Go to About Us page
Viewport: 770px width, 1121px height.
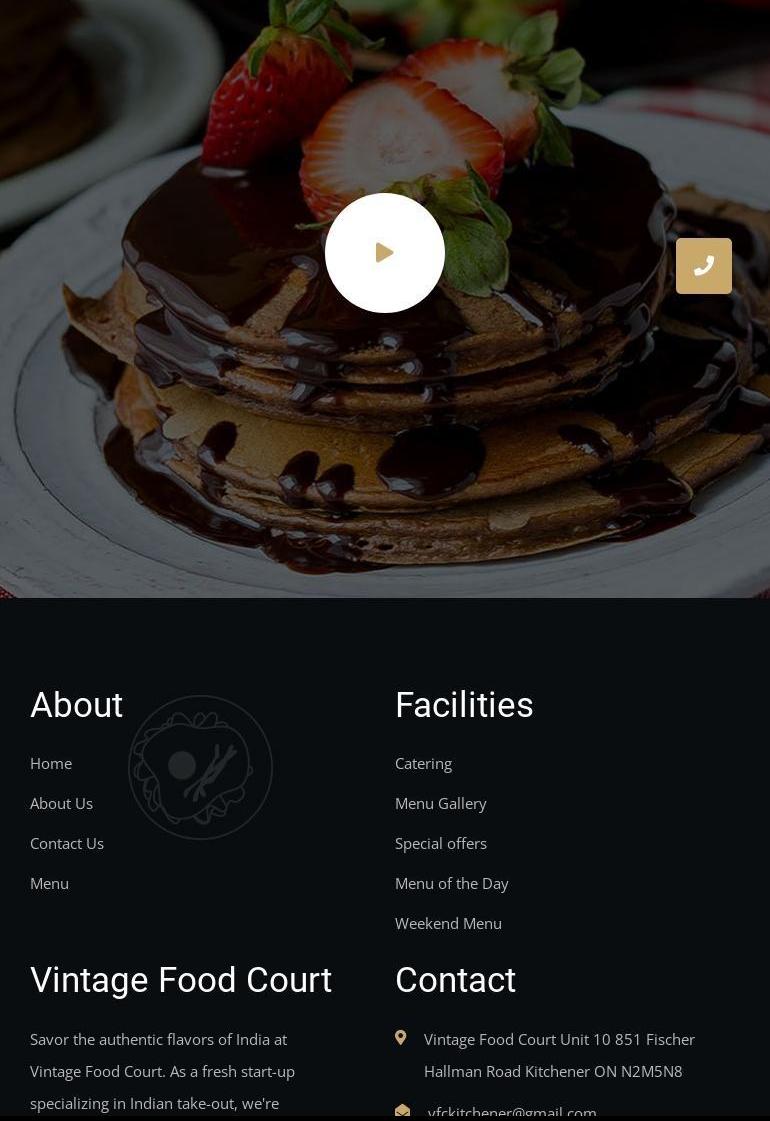[61, 803]
